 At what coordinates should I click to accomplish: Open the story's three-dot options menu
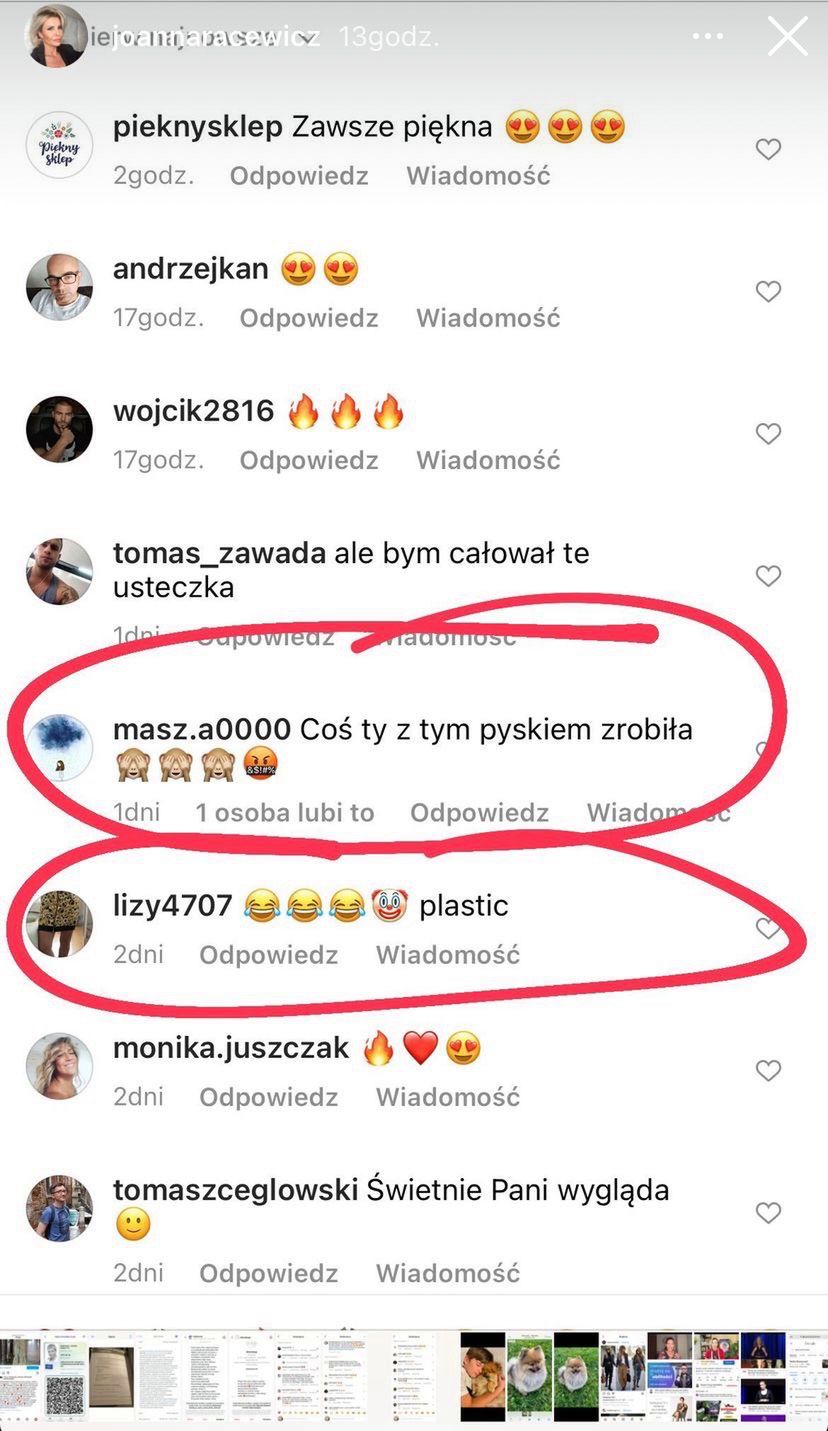[708, 37]
